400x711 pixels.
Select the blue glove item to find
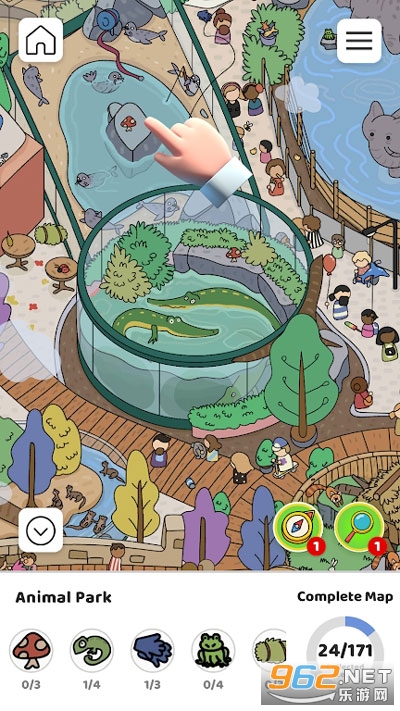[152, 650]
